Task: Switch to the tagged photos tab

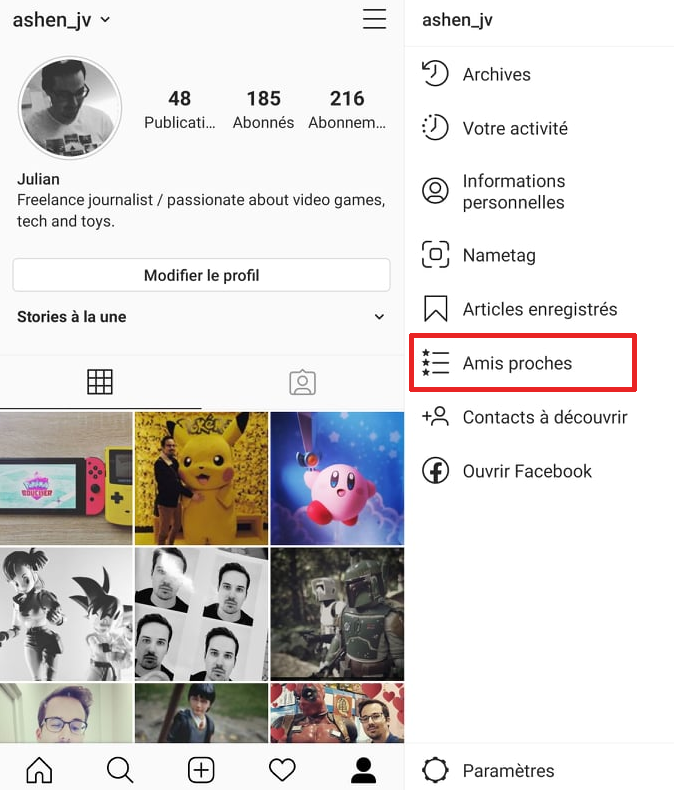Action: pyautogui.click(x=302, y=382)
